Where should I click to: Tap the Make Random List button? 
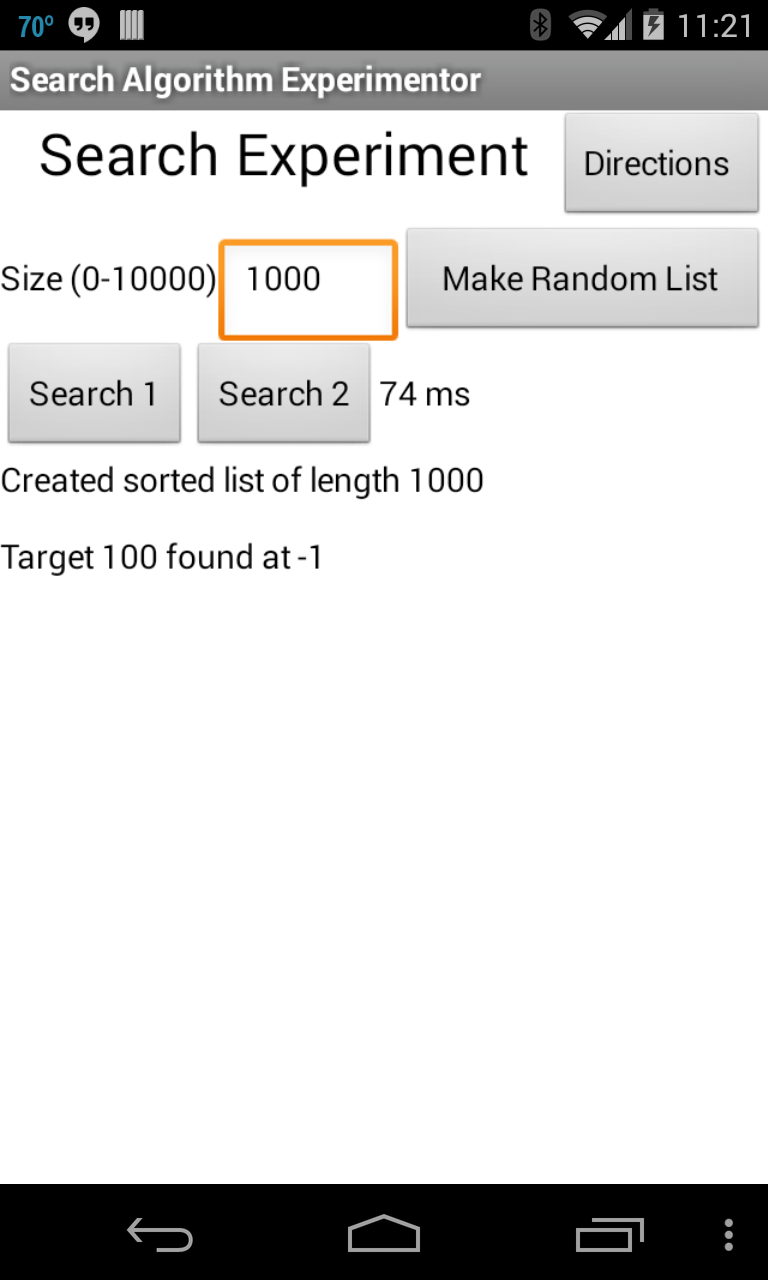[x=582, y=278]
